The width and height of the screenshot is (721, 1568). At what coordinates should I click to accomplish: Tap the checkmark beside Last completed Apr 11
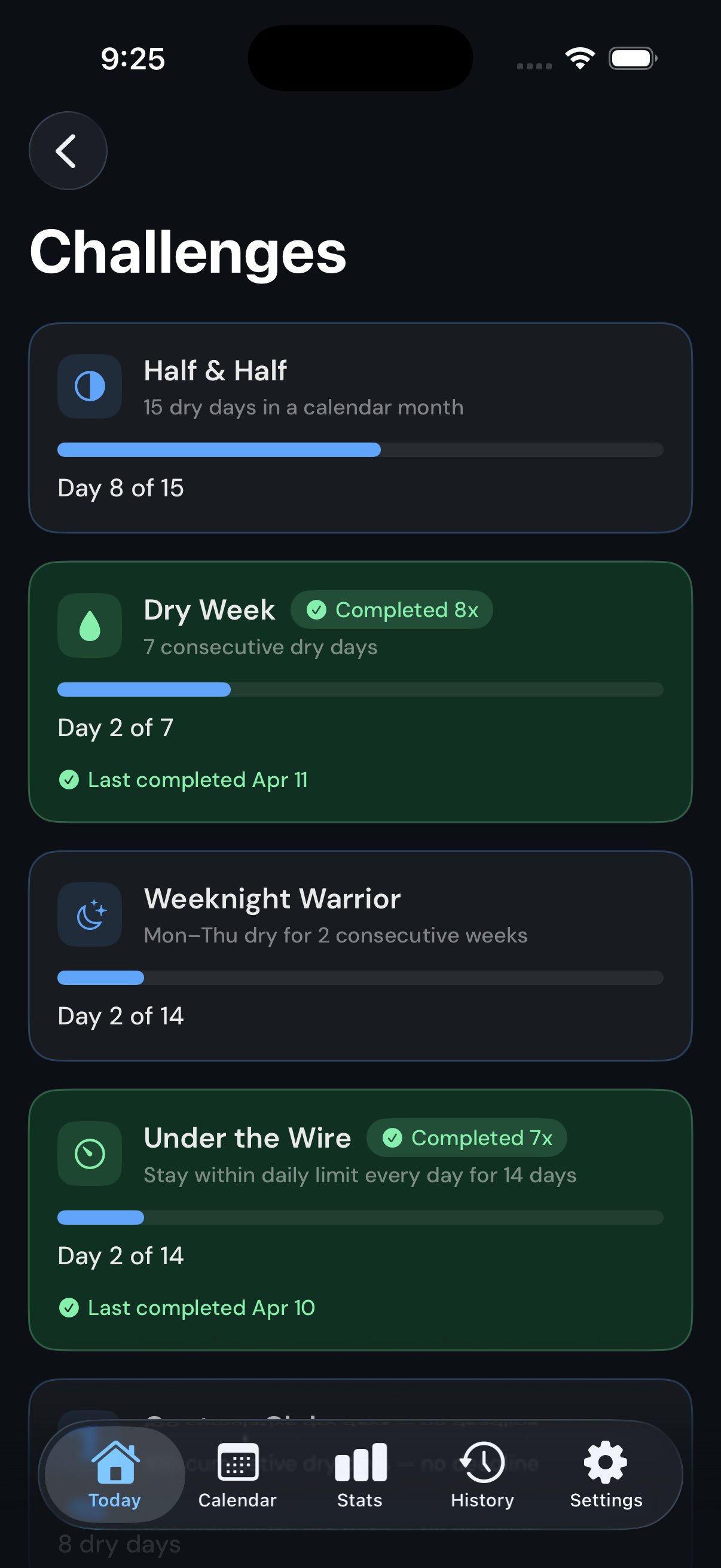coord(69,780)
